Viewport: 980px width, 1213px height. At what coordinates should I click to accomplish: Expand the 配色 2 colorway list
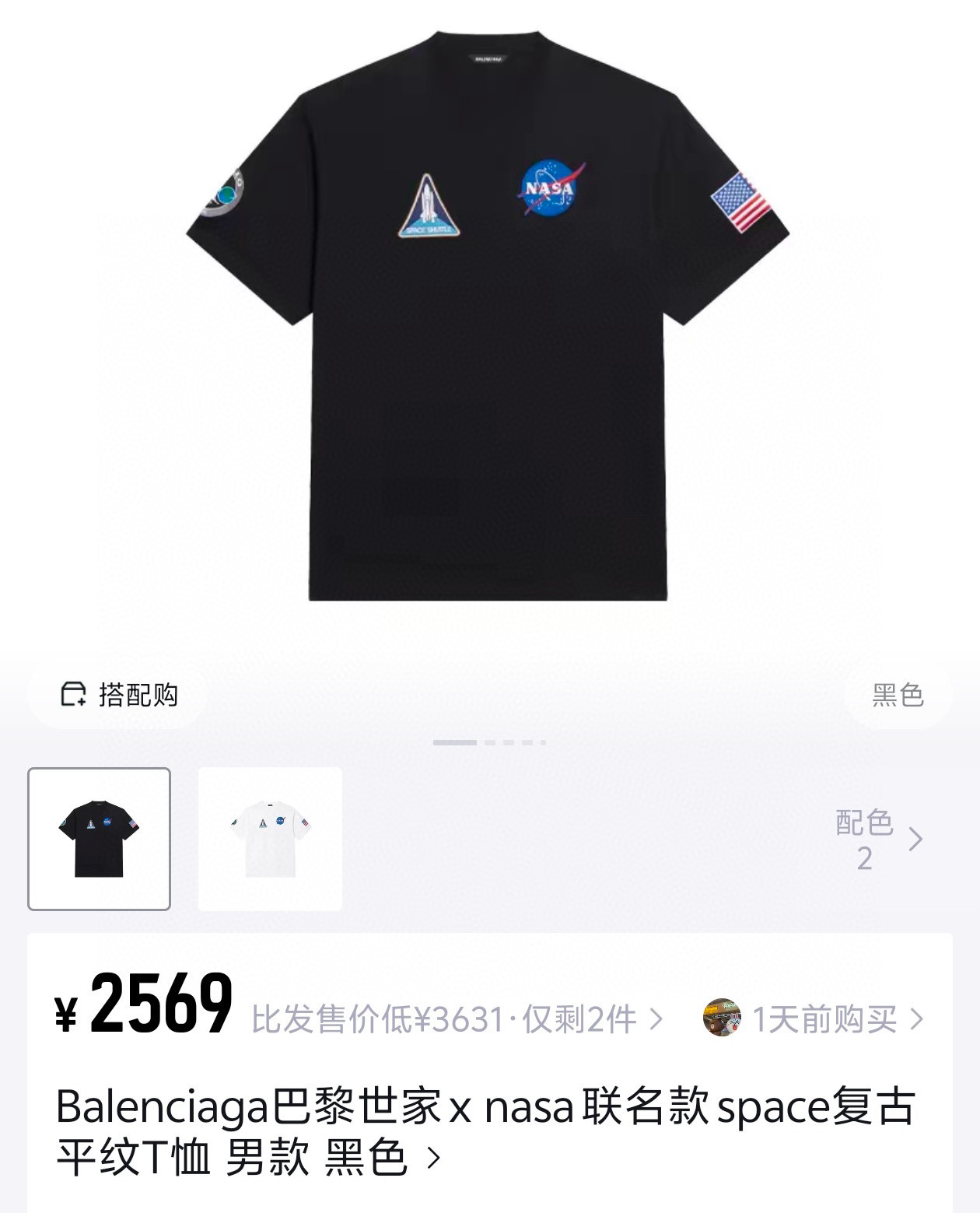tap(879, 840)
